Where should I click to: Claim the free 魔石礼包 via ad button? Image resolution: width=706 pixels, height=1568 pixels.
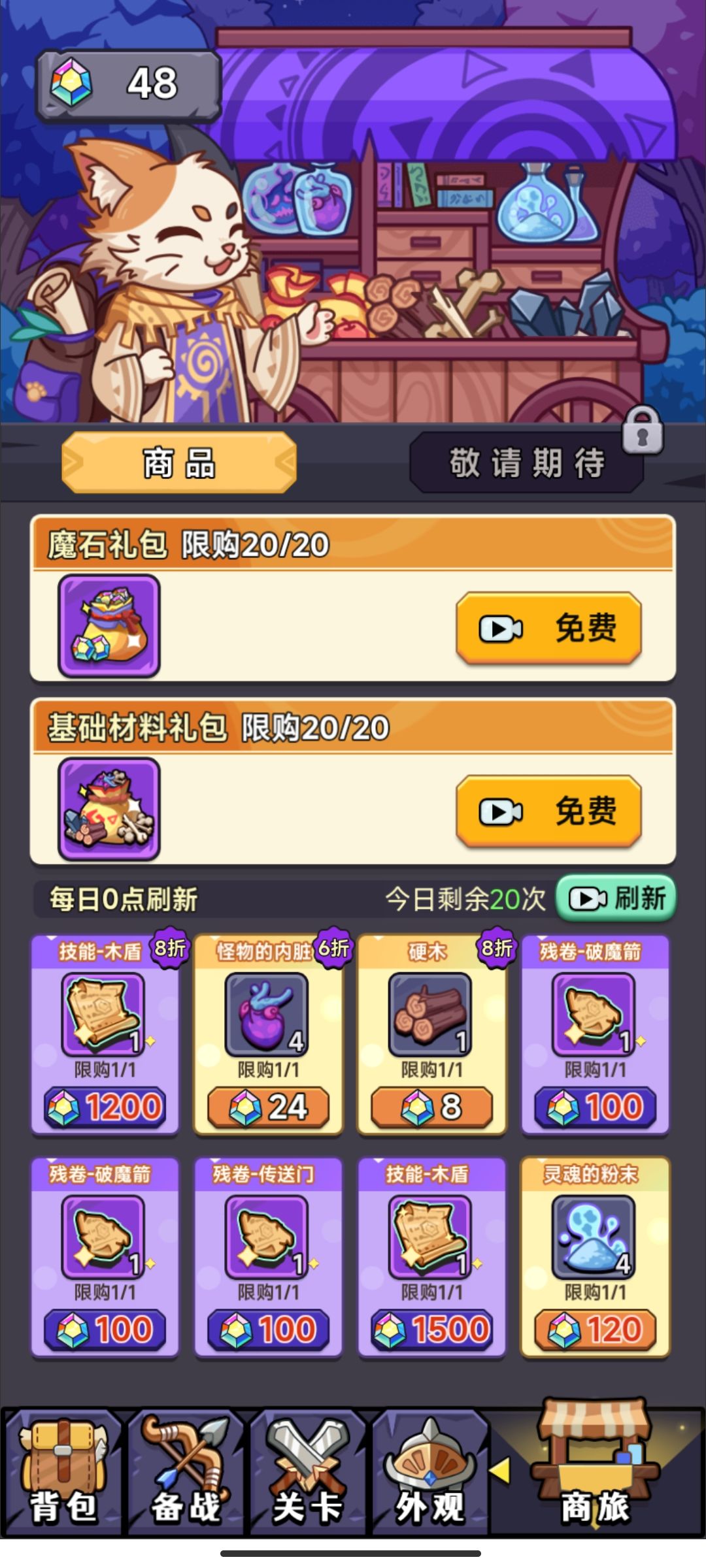pyautogui.click(x=548, y=629)
